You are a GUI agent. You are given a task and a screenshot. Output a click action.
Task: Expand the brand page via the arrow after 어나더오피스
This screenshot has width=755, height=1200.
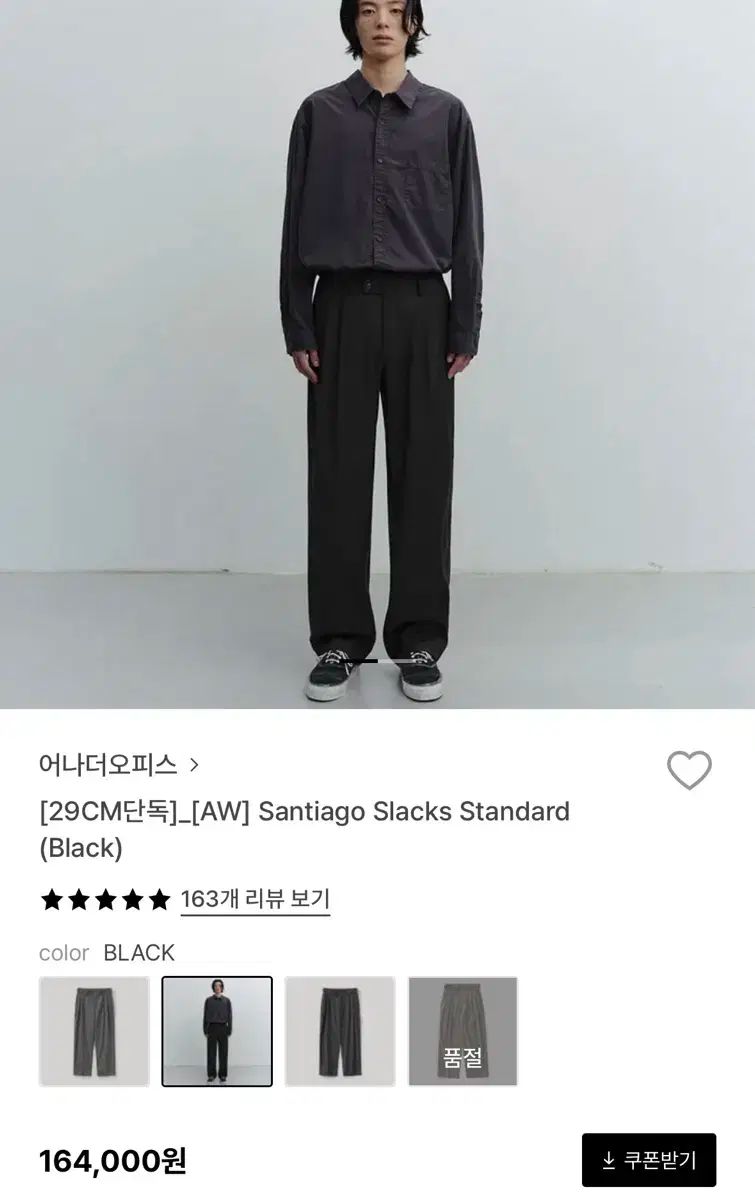tap(193, 766)
